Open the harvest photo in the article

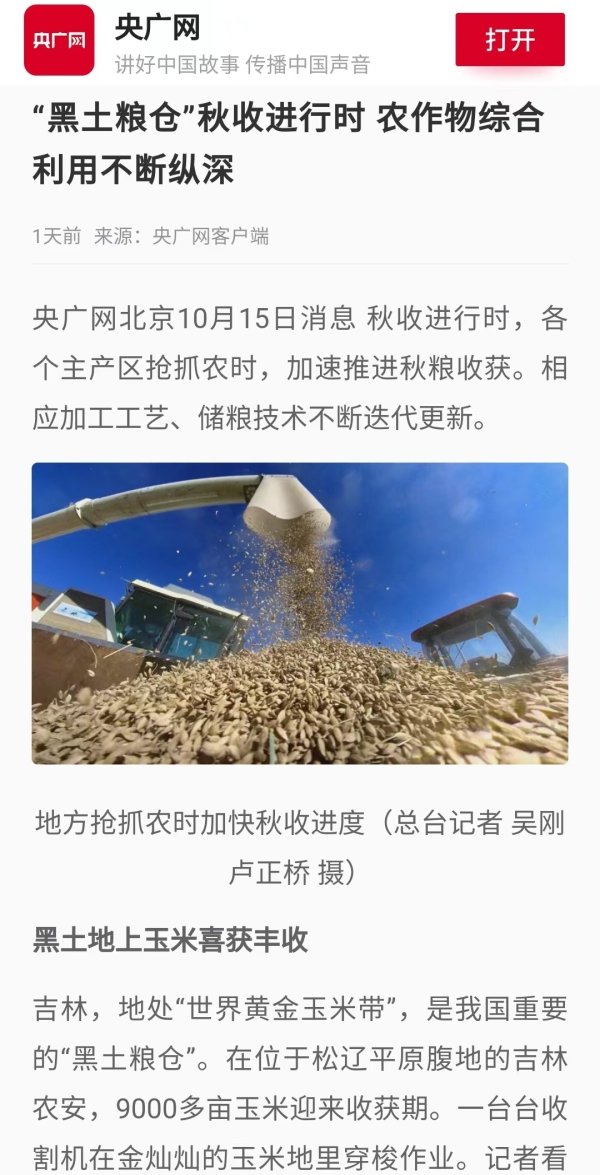300,613
